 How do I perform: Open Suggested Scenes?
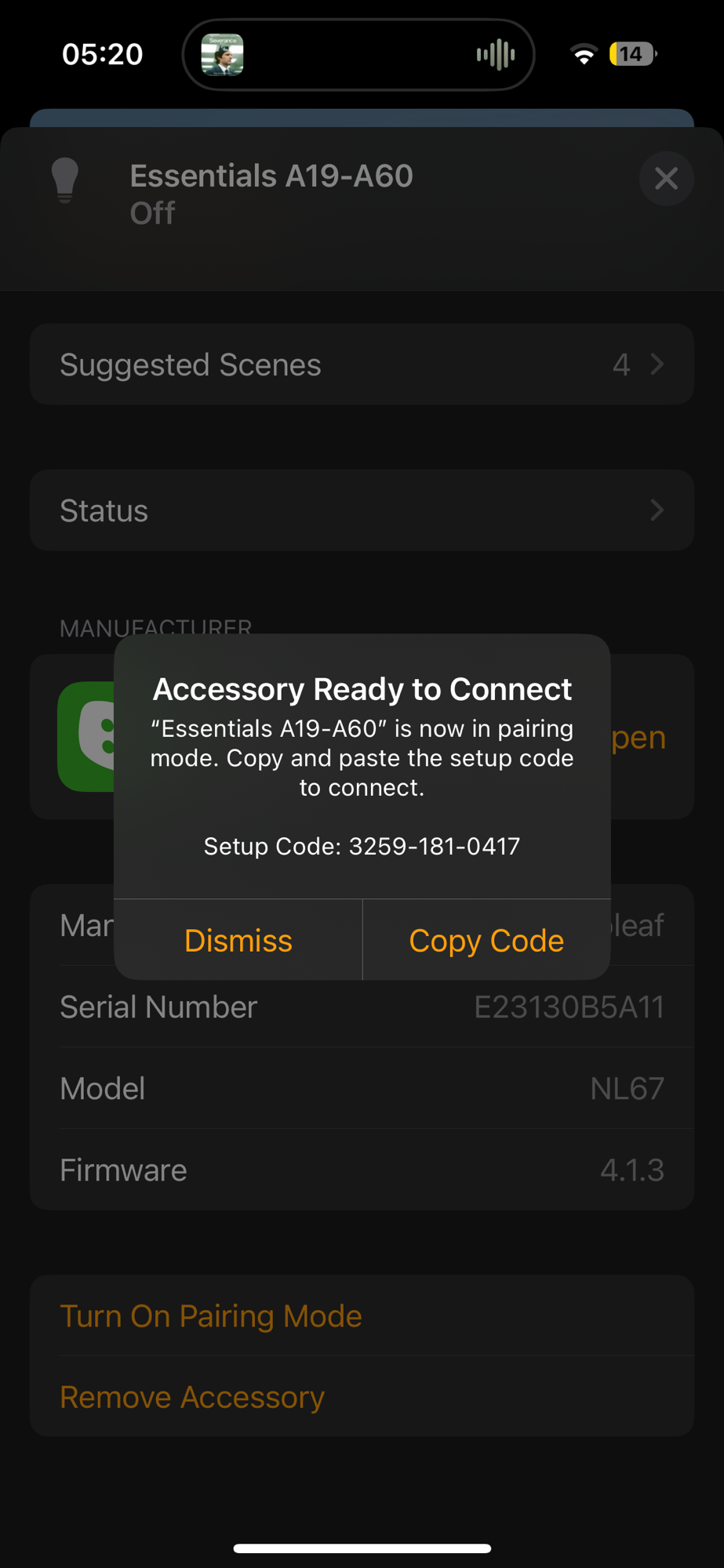(362, 365)
